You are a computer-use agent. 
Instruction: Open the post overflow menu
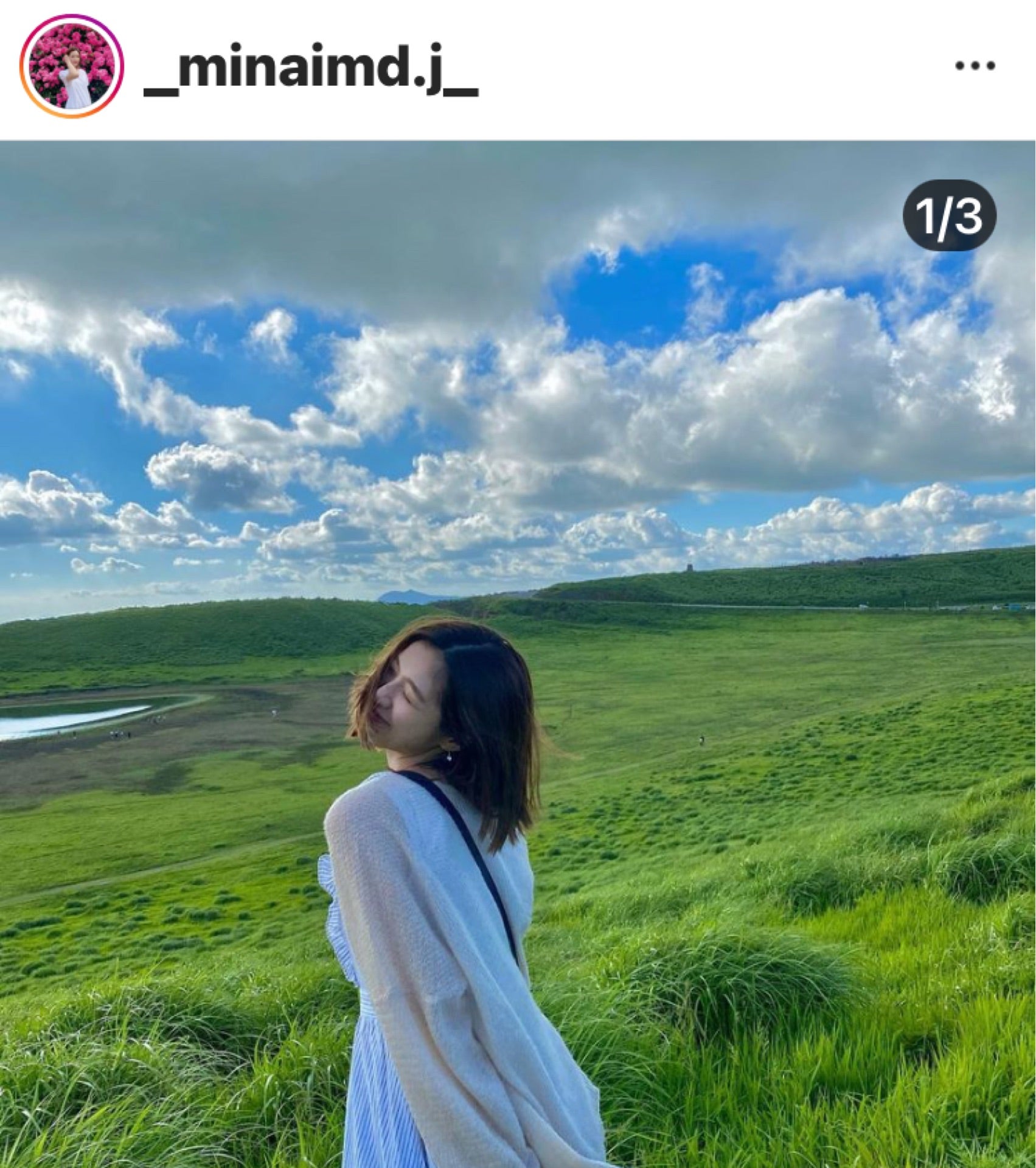point(975,66)
